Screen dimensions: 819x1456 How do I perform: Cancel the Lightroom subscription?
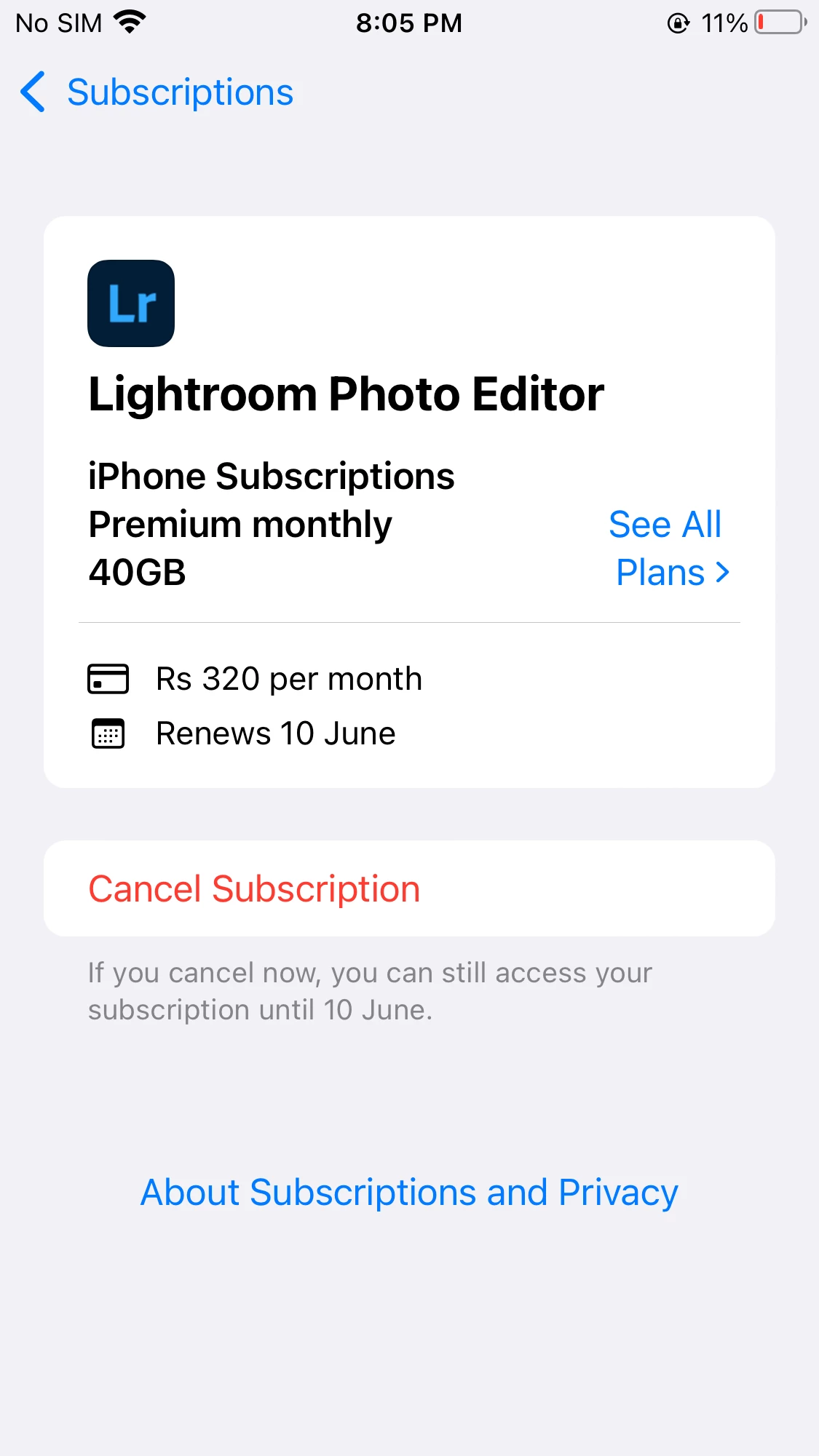tap(254, 888)
